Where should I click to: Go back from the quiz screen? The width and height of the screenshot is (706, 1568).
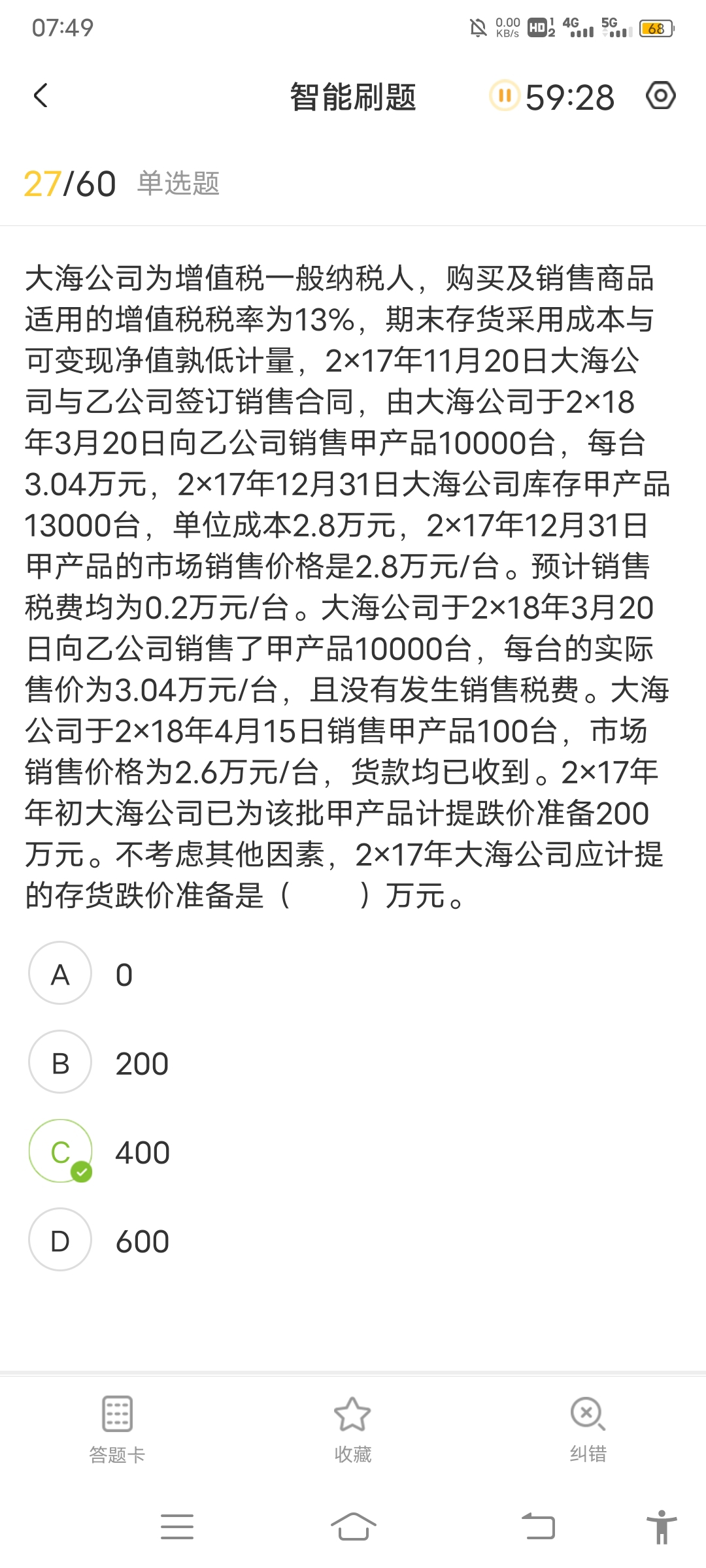[41, 96]
